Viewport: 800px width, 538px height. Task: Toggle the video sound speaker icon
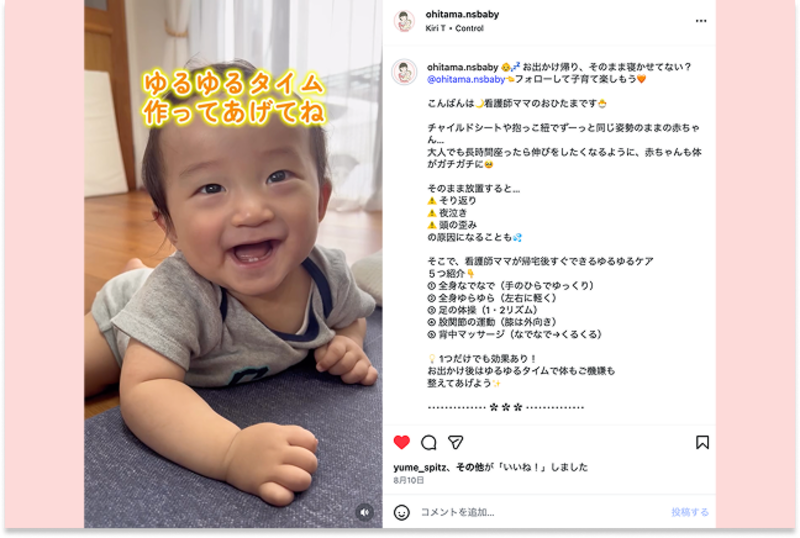(x=365, y=511)
